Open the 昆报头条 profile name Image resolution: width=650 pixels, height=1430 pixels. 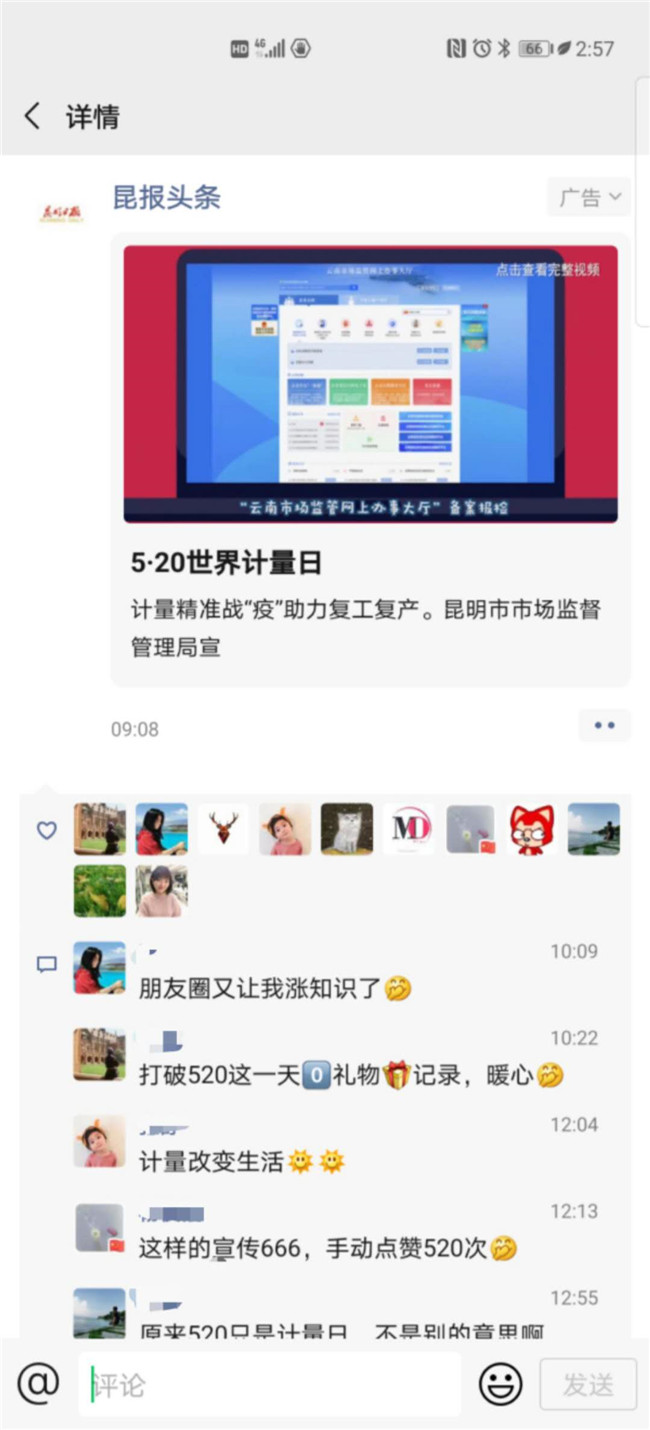[x=166, y=197]
